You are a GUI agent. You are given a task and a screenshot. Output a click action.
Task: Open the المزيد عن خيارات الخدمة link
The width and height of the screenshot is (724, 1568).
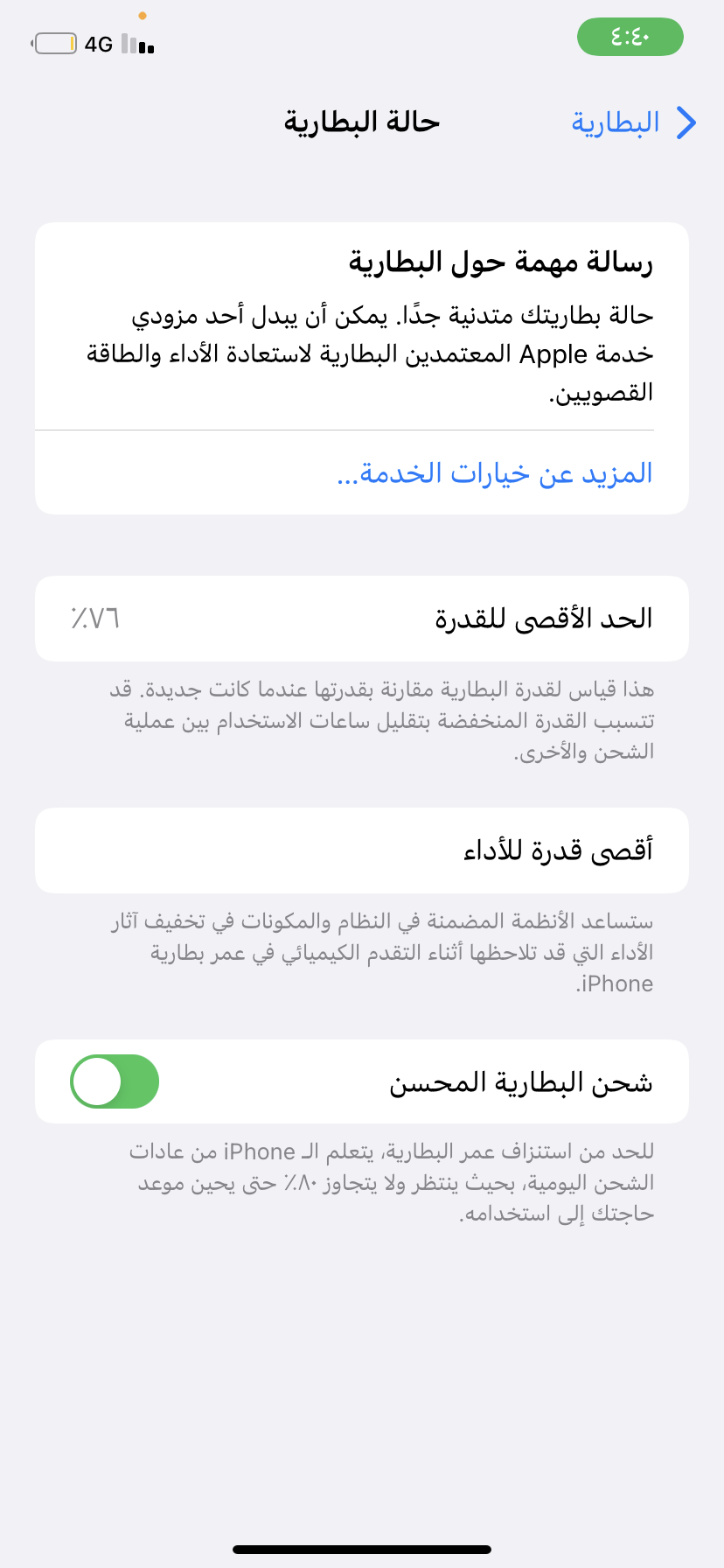pos(495,473)
